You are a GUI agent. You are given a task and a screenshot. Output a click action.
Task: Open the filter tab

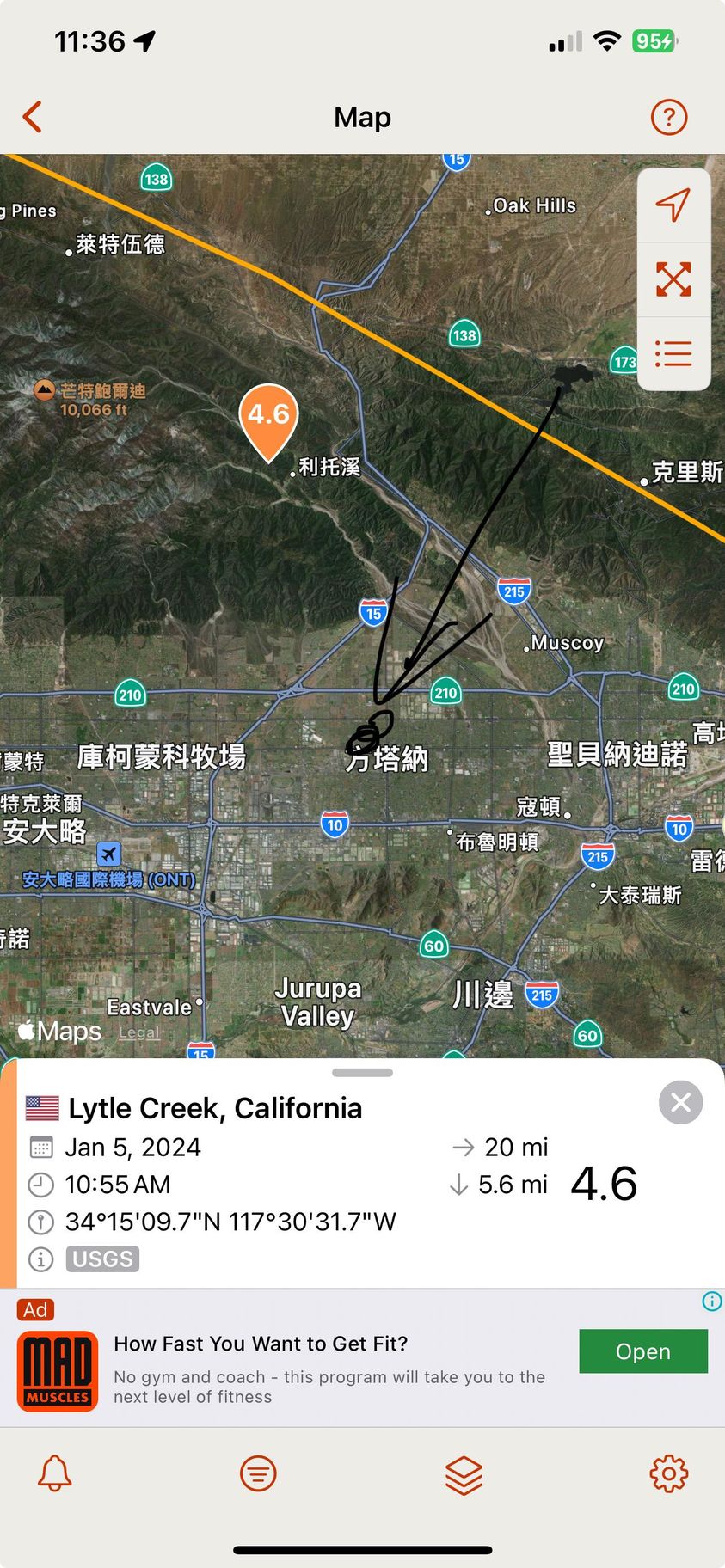(258, 1473)
